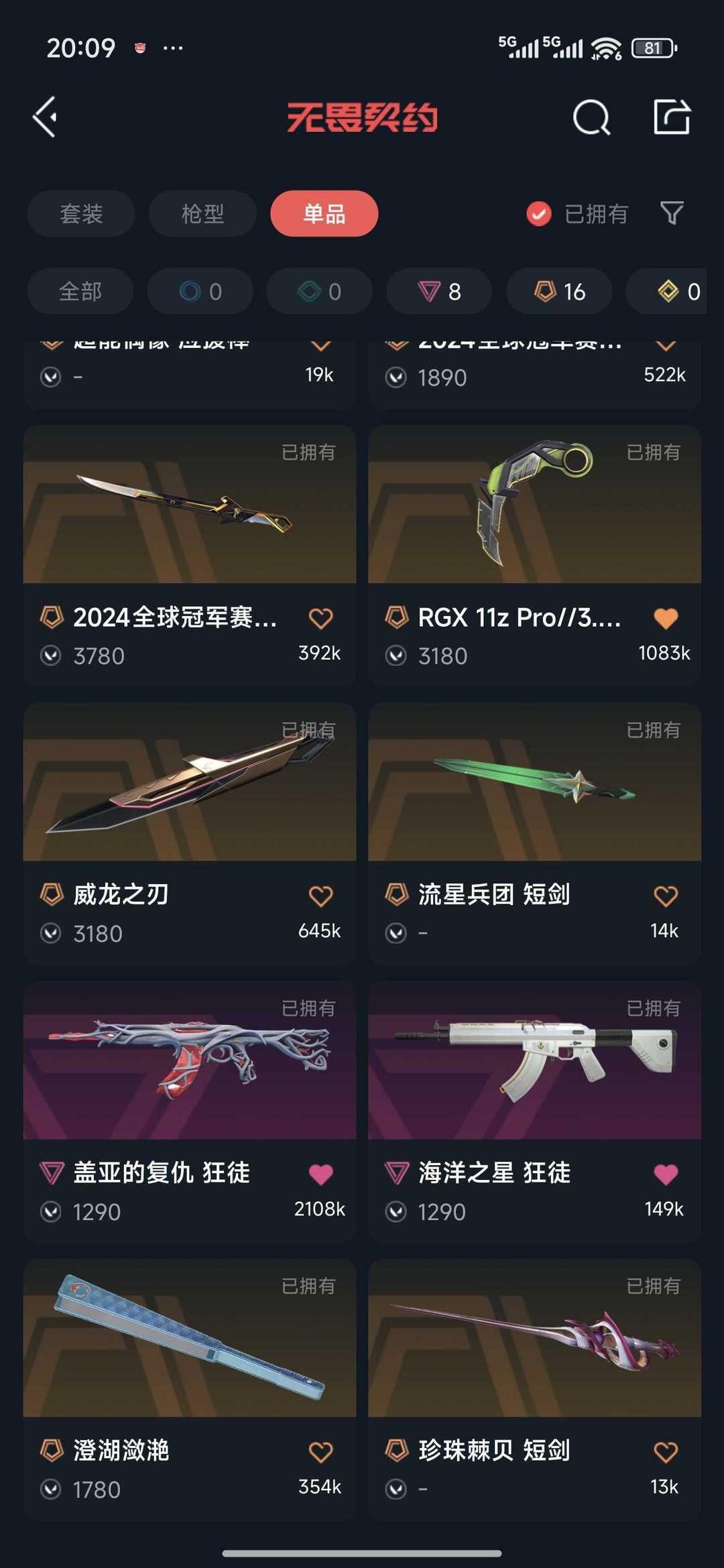
Task: Unfavorite the RGX 11z Pro skin
Action: pyautogui.click(x=666, y=618)
